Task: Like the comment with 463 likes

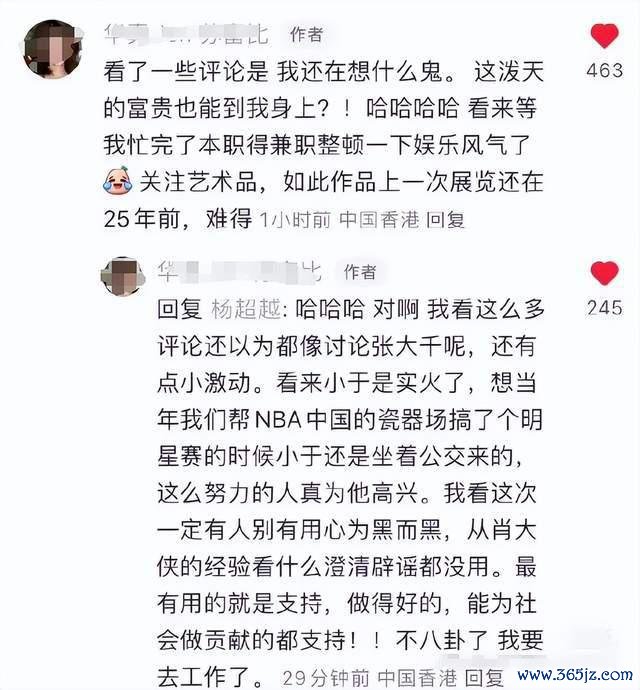Action: [x=604, y=37]
